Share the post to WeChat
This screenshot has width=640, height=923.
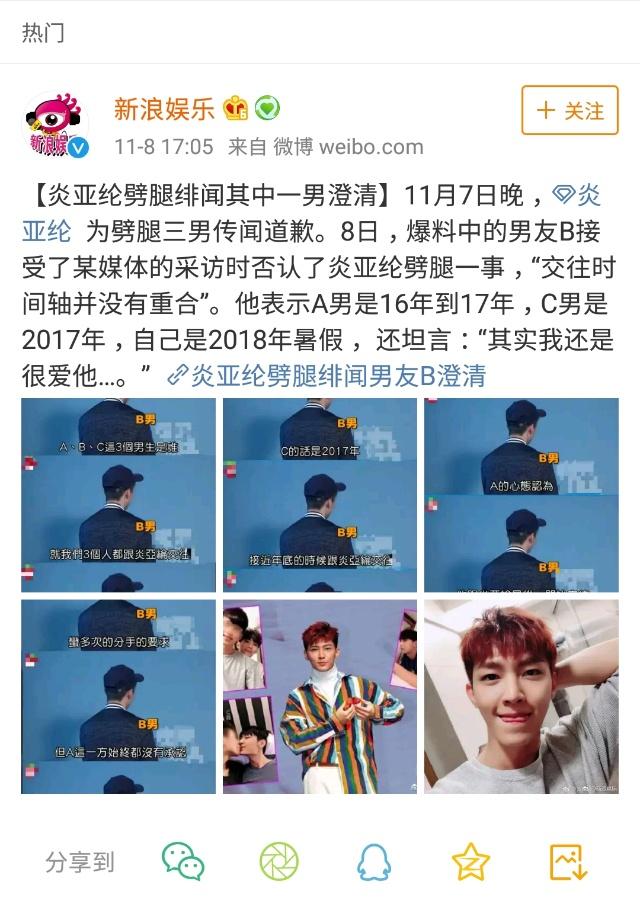[x=183, y=861]
